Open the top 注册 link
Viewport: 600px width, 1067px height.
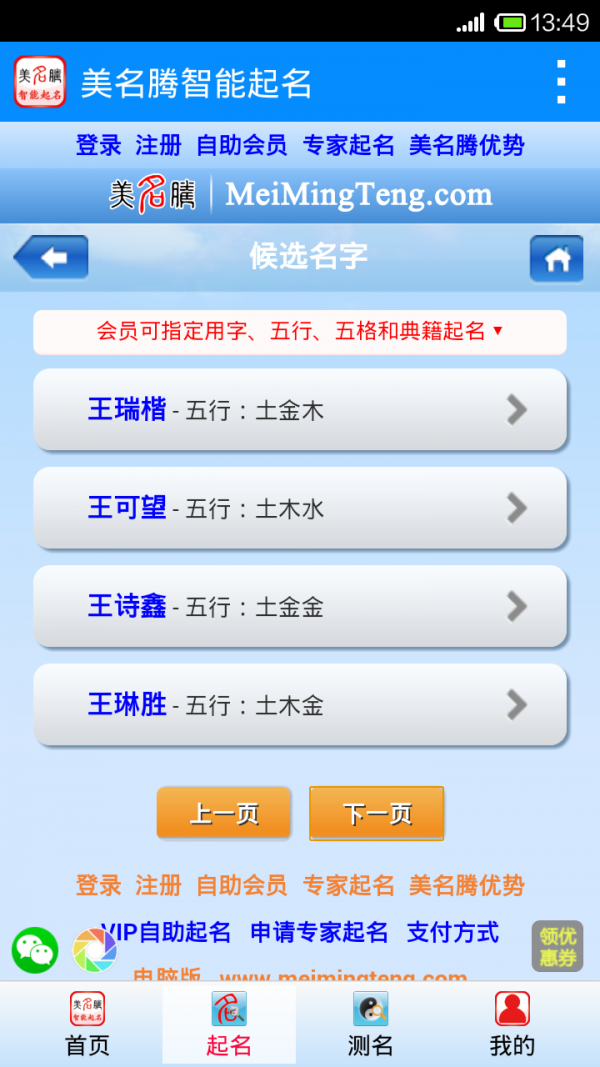coord(158,146)
